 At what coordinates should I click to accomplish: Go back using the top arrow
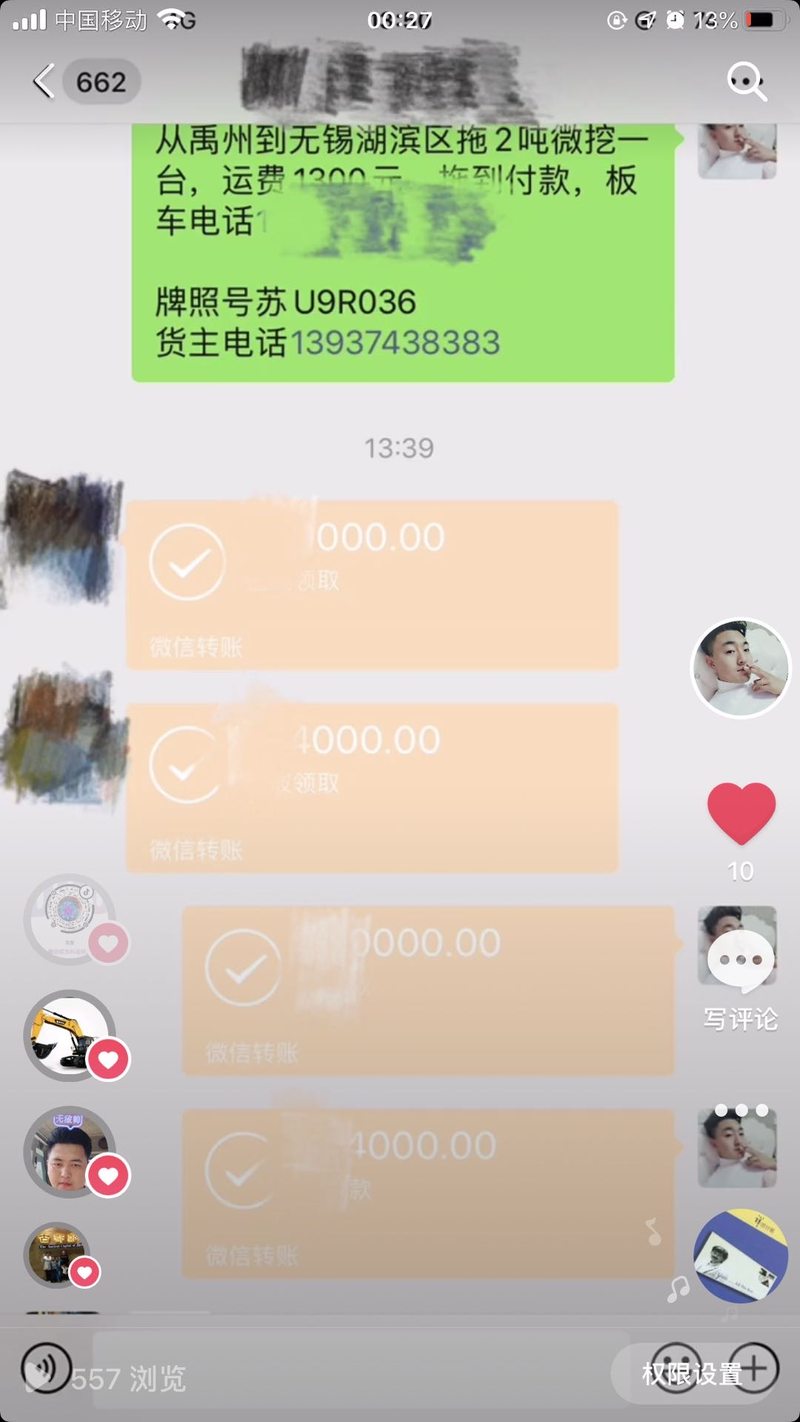[x=44, y=81]
